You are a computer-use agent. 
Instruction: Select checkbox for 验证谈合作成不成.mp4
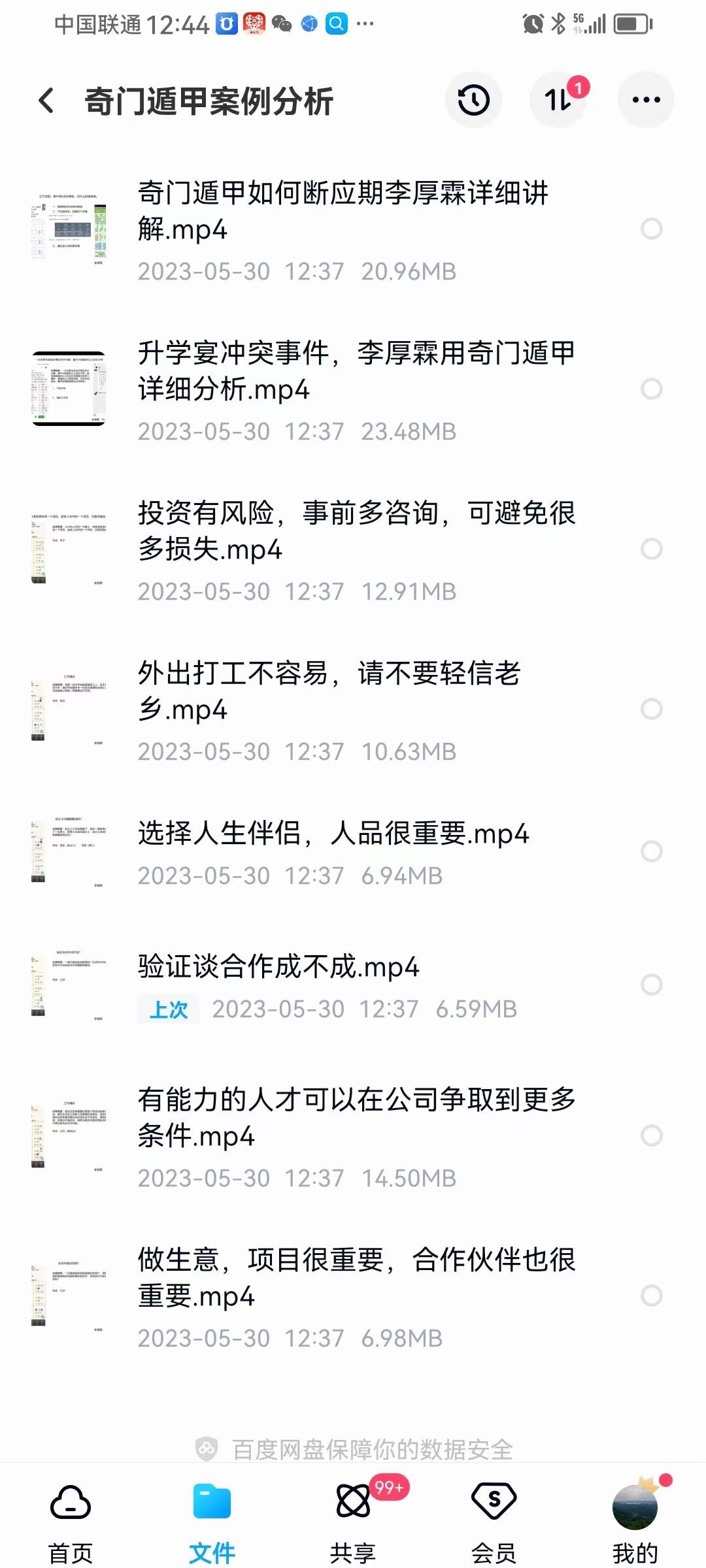coord(651,982)
